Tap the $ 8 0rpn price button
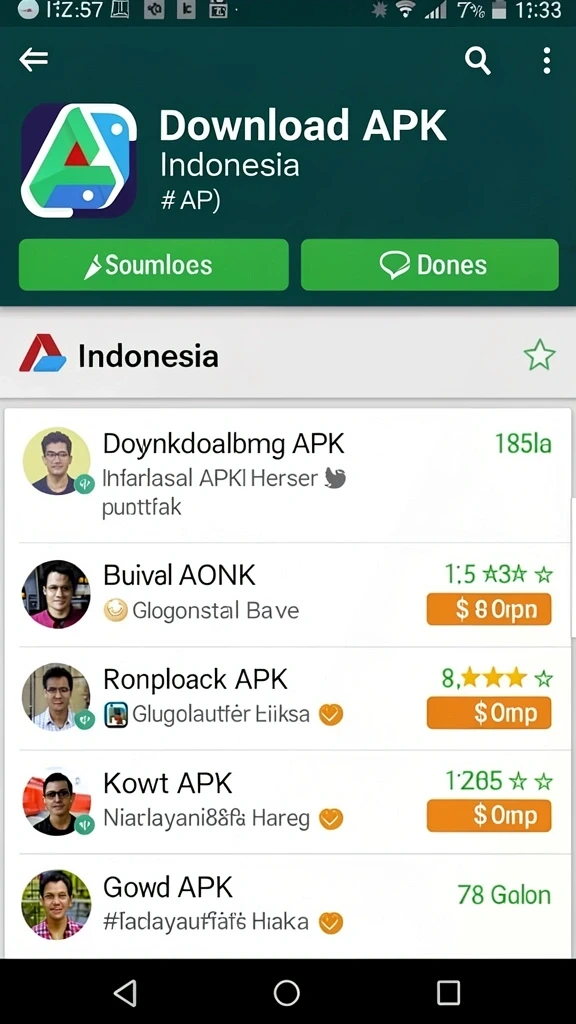 pos(488,609)
